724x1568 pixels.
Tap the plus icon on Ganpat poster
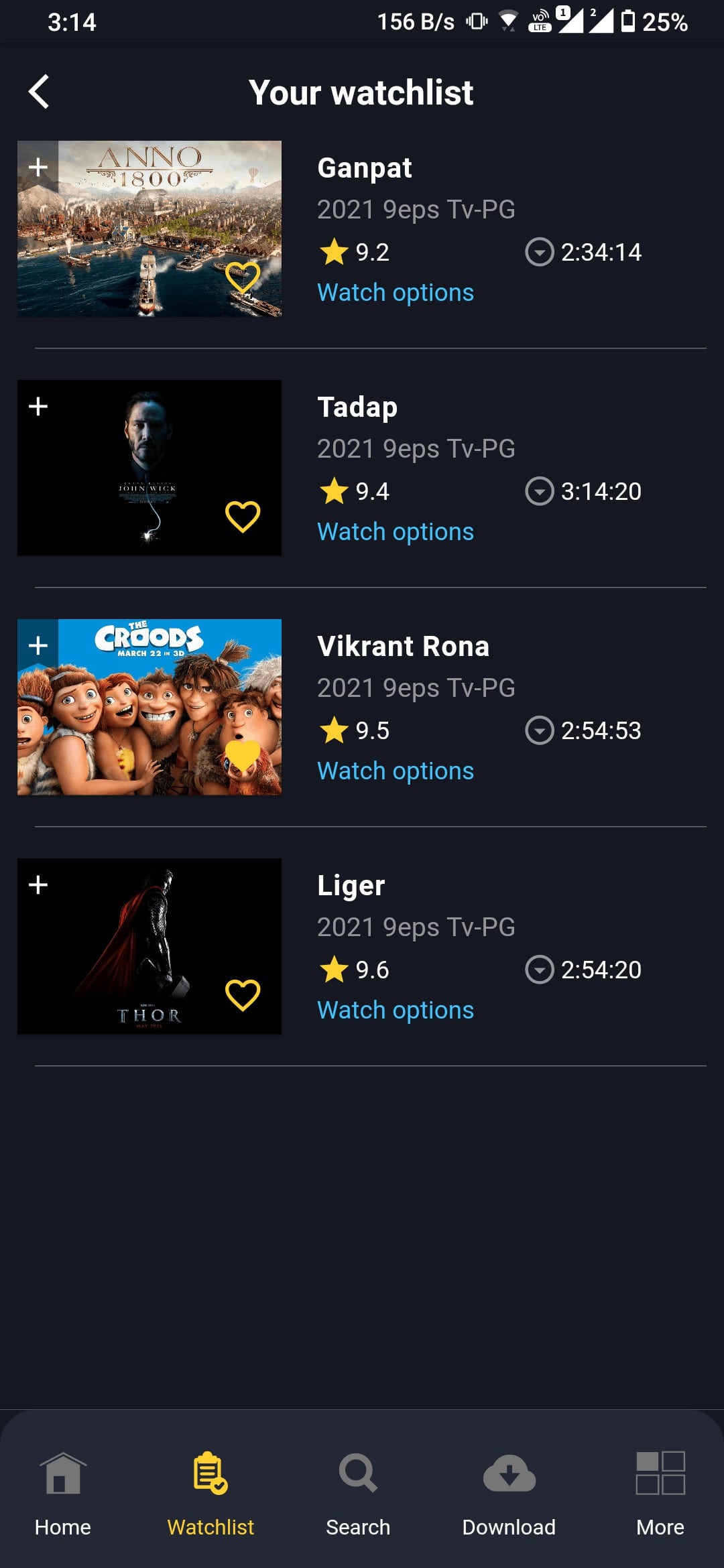click(x=38, y=167)
